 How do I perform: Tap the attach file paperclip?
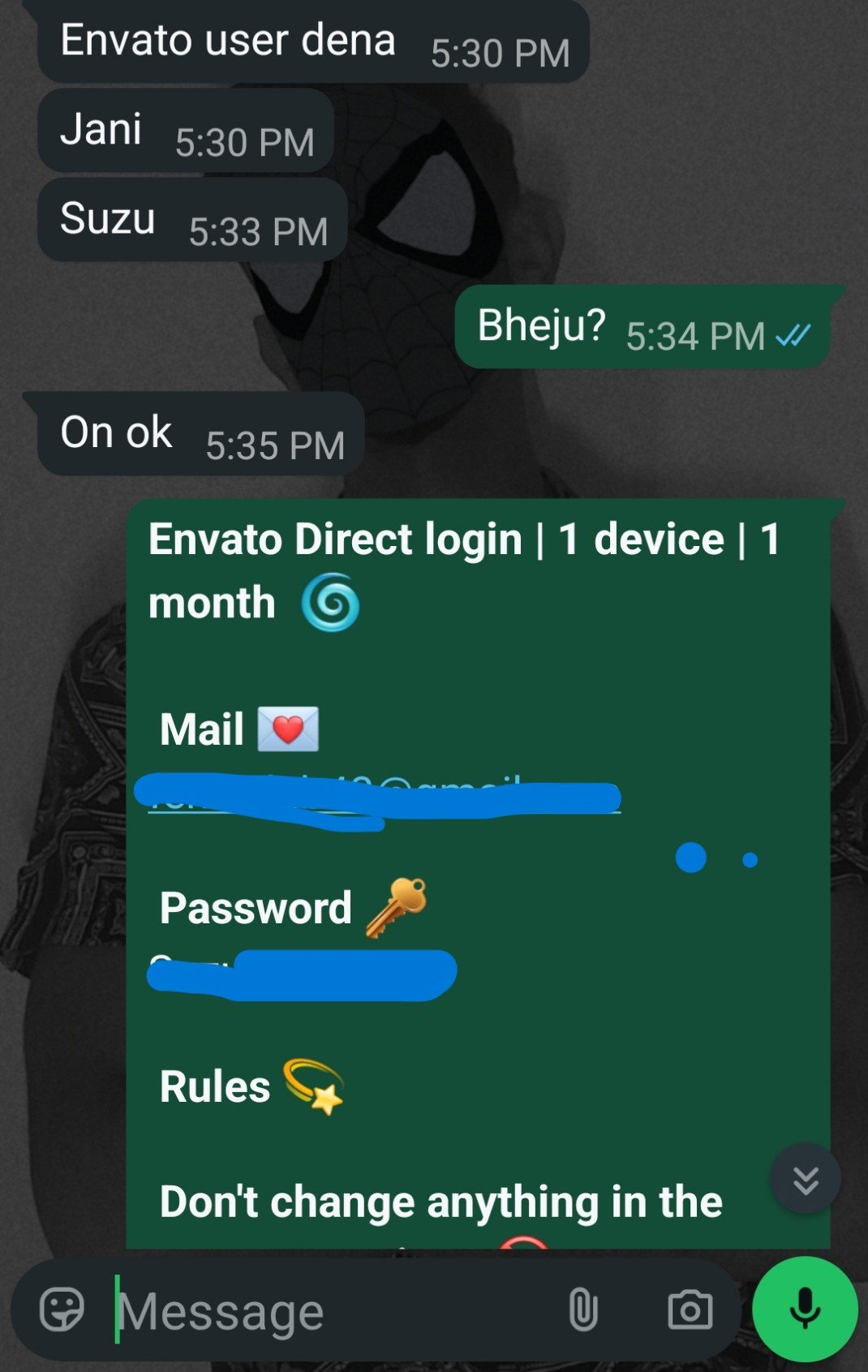pyautogui.click(x=582, y=1310)
